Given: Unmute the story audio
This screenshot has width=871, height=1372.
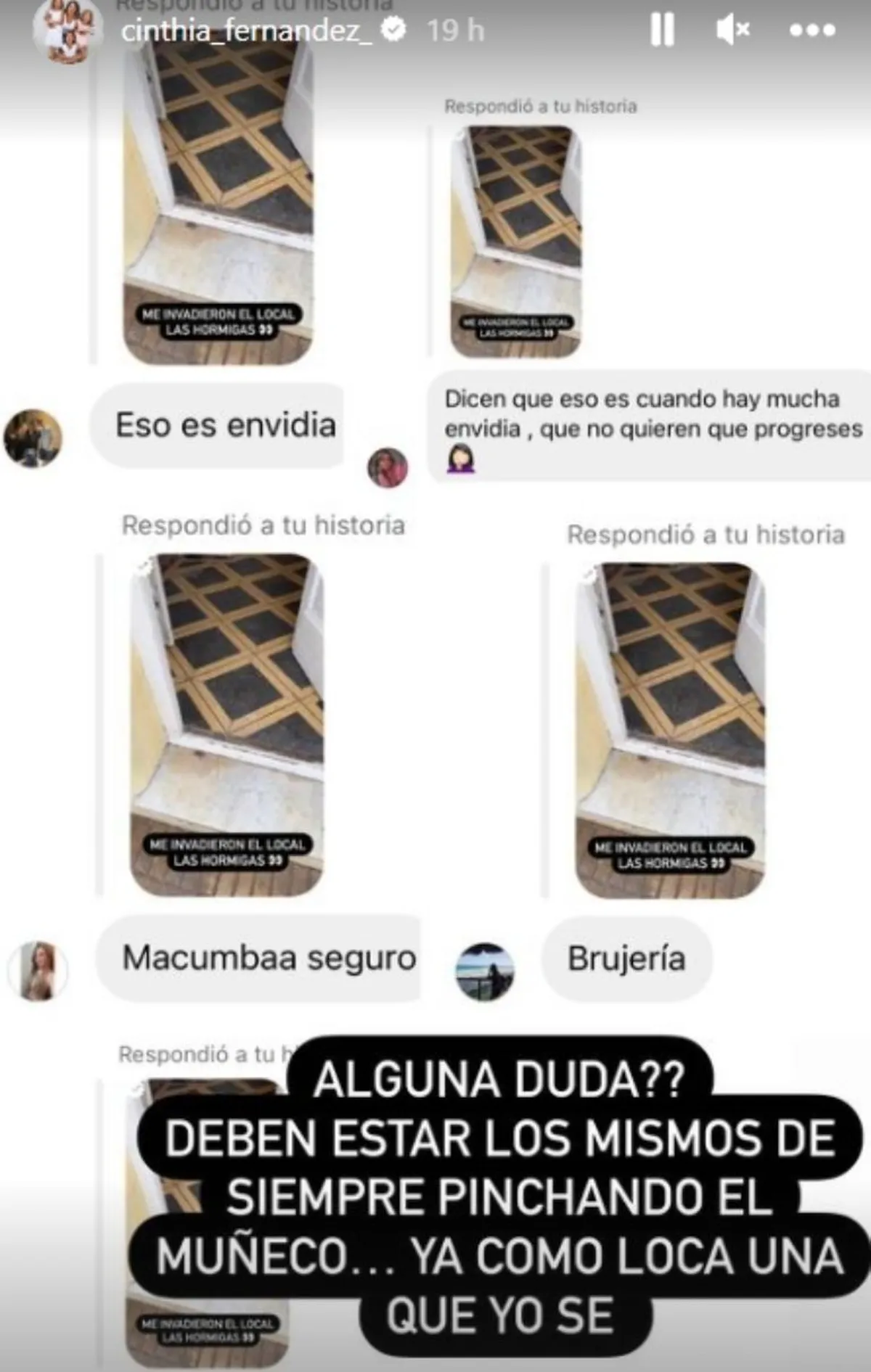Looking at the screenshot, I should (732, 30).
